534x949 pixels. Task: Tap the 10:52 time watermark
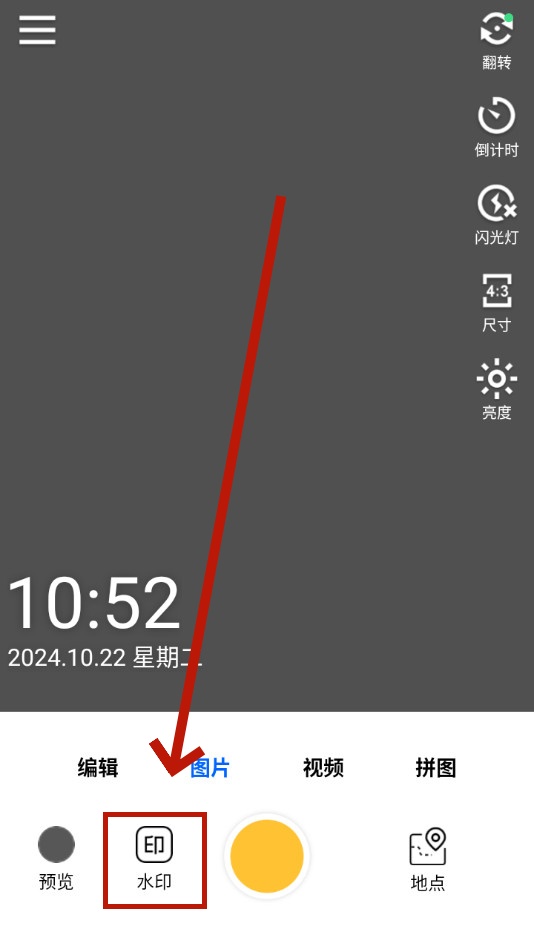click(x=94, y=603)
